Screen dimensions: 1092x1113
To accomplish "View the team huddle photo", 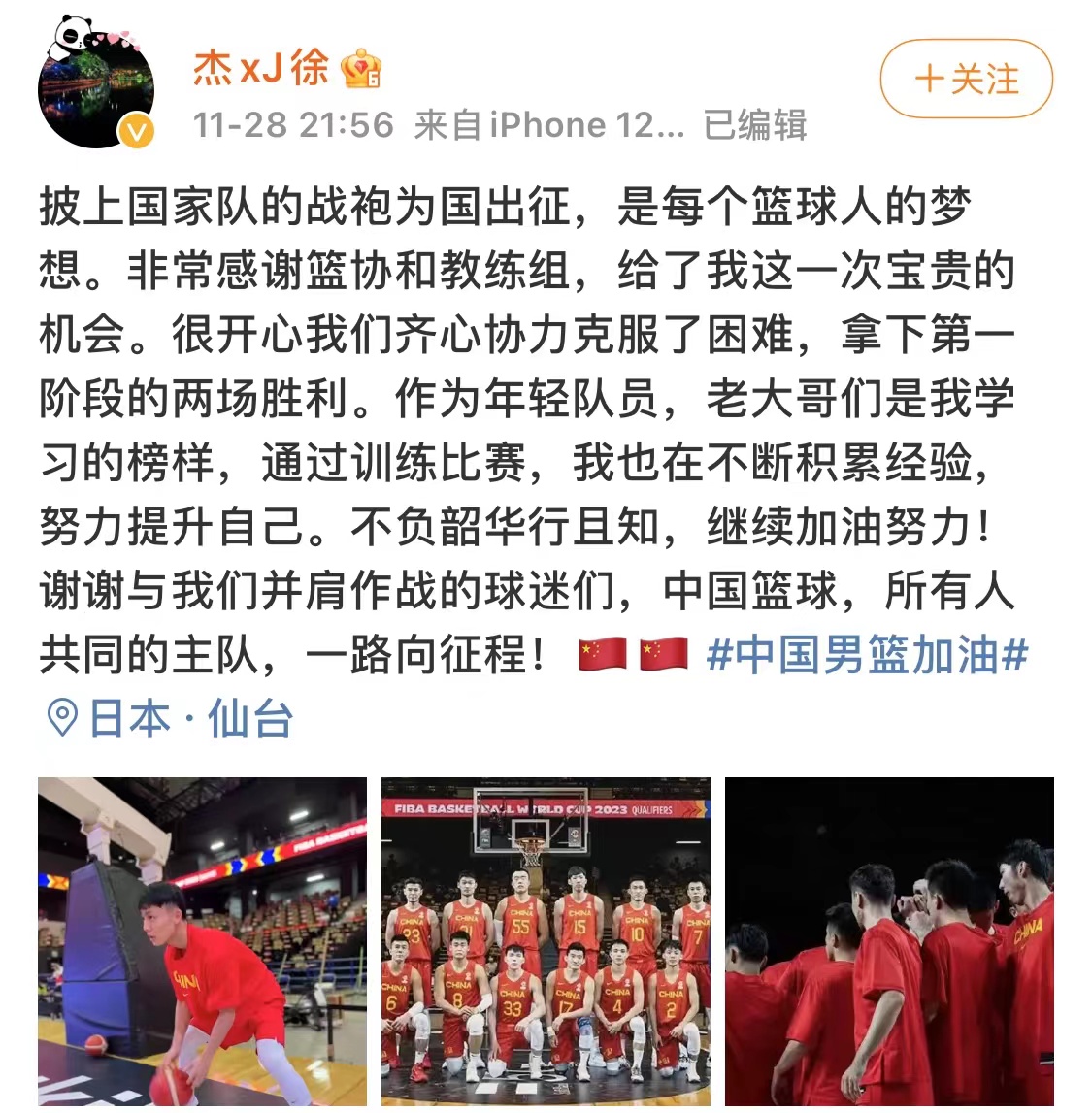I will (888, 940).
